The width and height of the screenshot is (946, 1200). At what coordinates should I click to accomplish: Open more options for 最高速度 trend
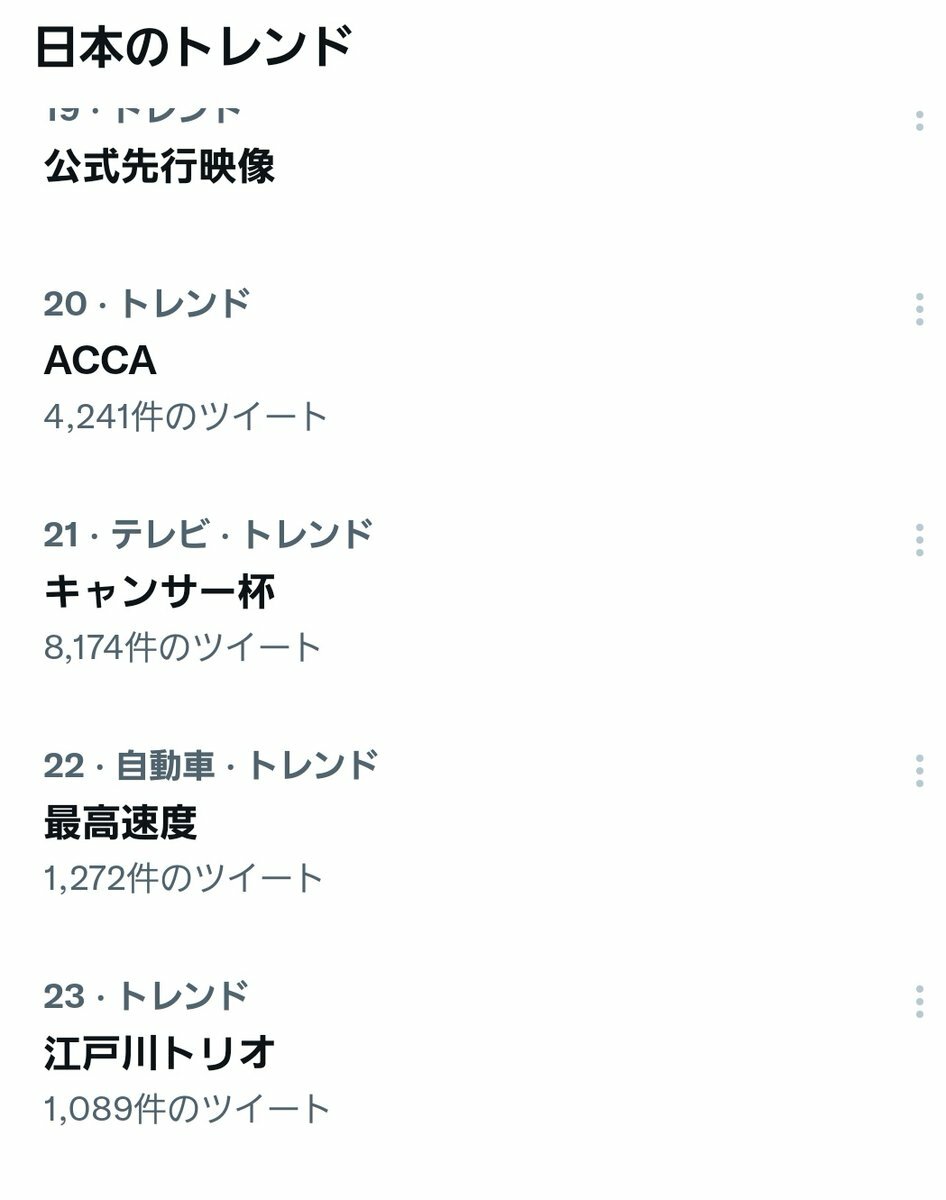919,771
